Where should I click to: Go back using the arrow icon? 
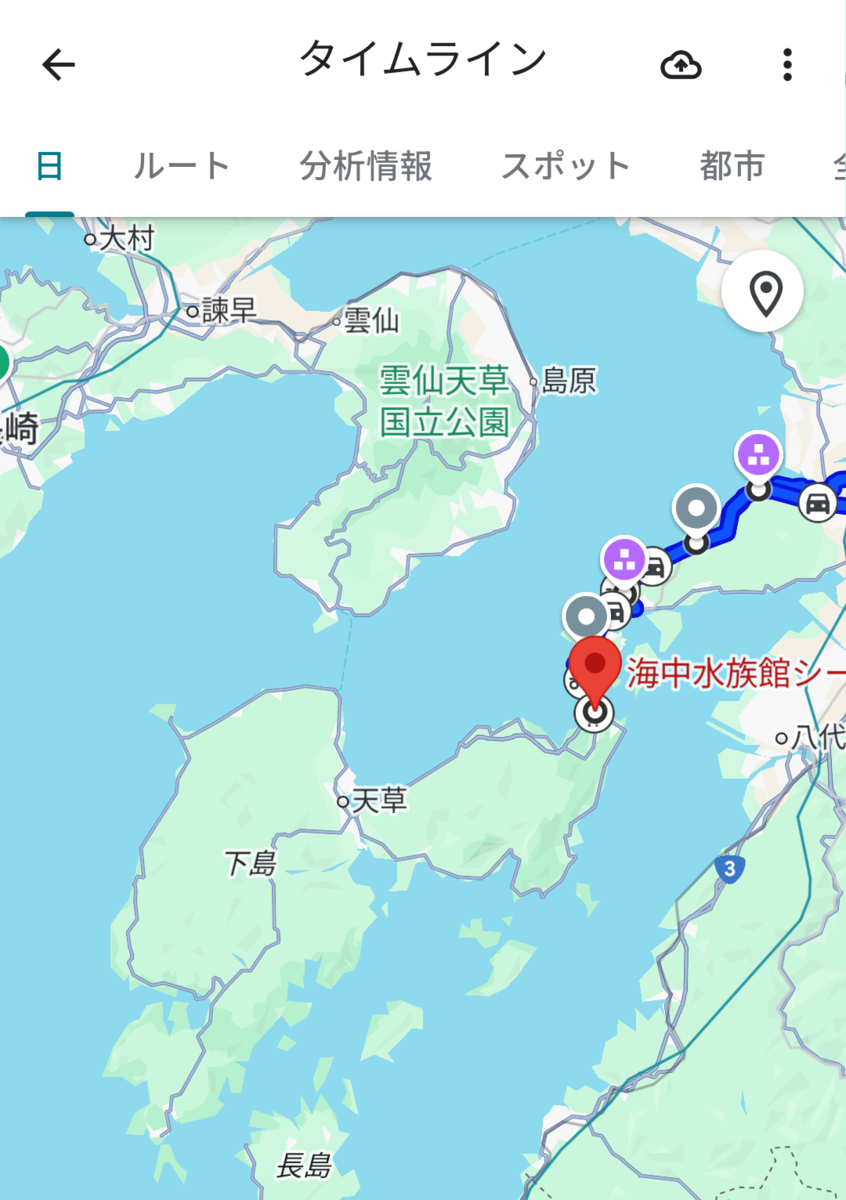point(58,65)
